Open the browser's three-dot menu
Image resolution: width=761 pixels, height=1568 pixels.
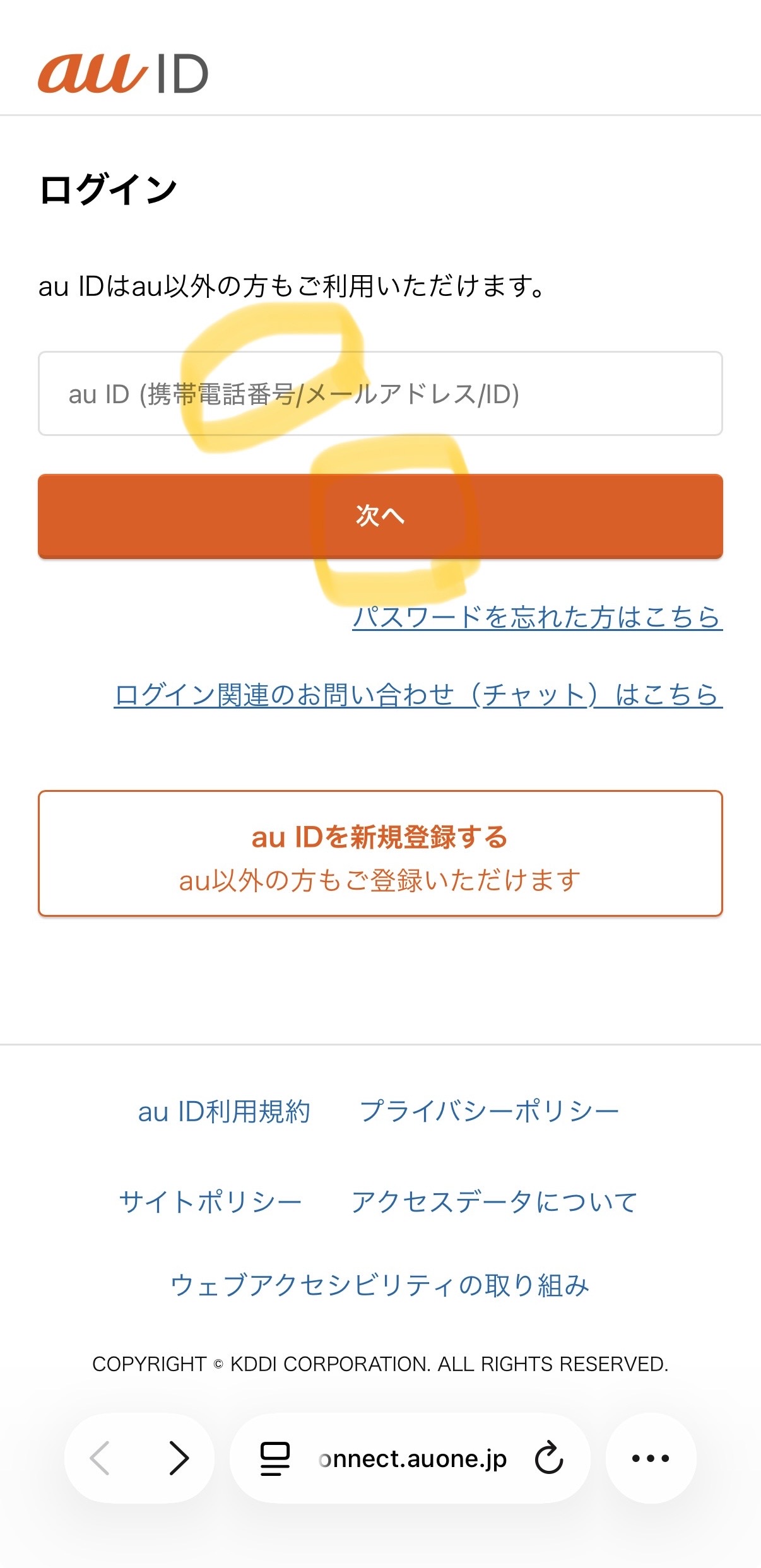pos(651,1458)
